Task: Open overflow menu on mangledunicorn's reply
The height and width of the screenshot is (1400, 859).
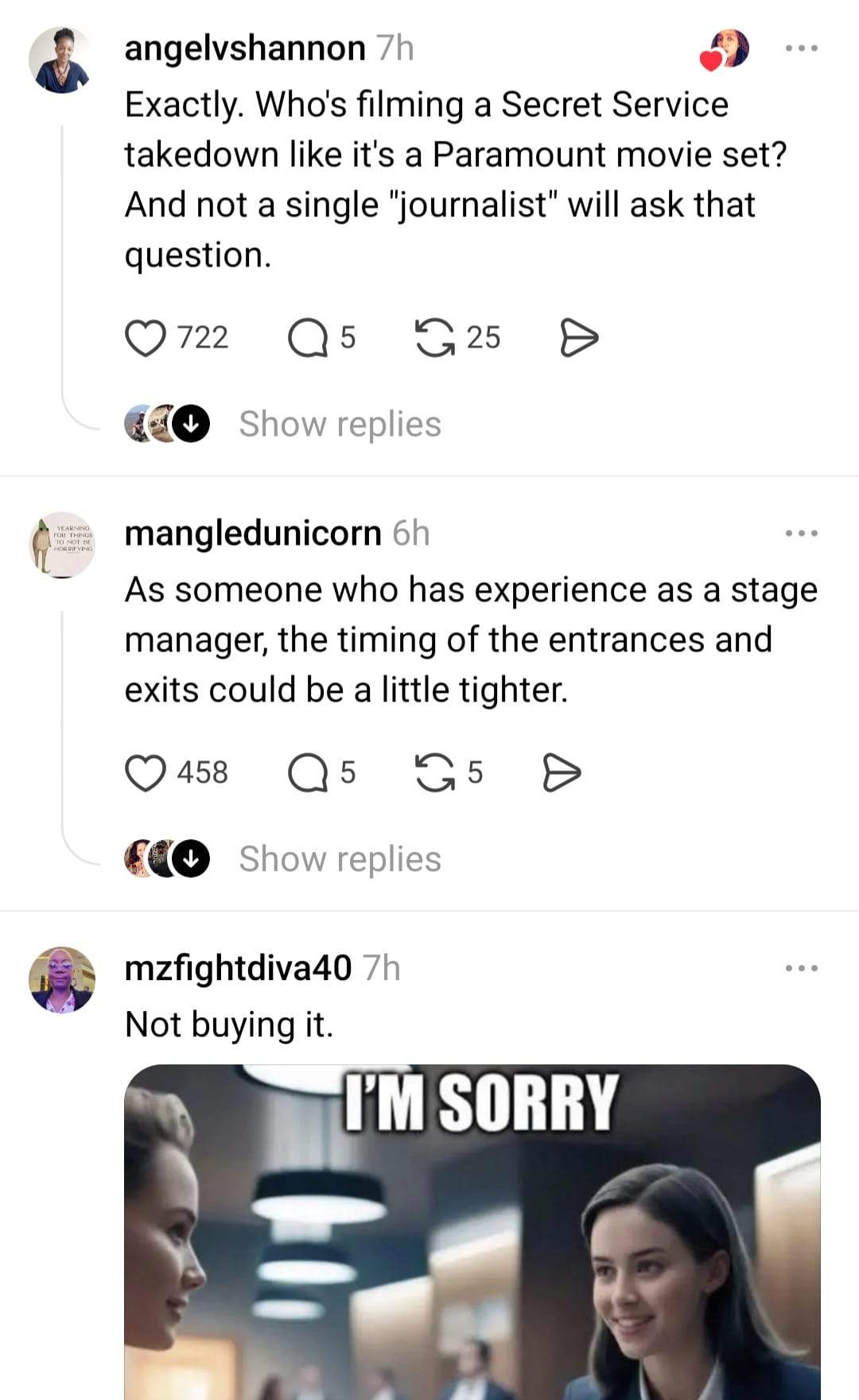Action: point(801,533)
